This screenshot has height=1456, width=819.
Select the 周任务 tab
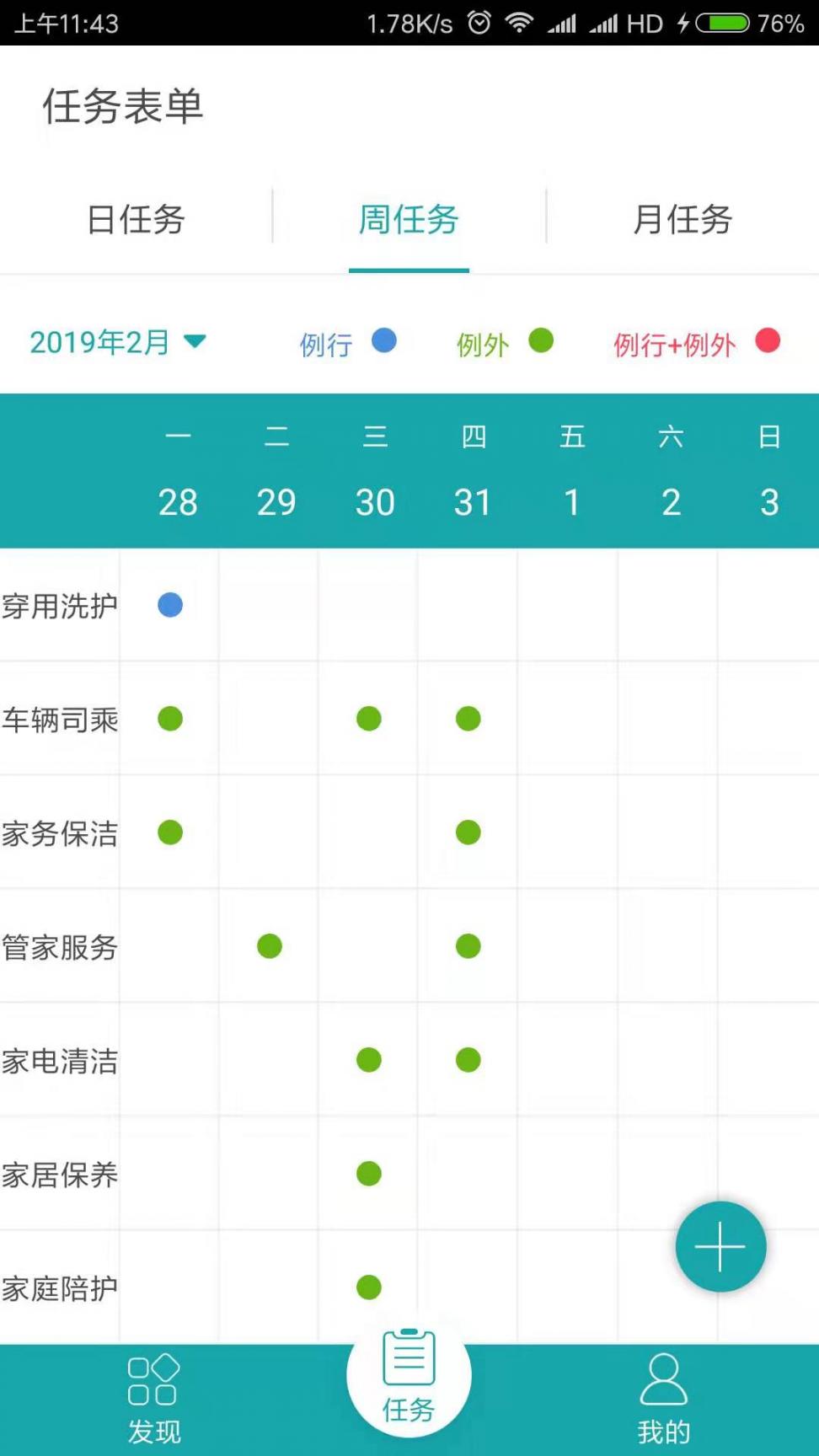click(409, 220)
